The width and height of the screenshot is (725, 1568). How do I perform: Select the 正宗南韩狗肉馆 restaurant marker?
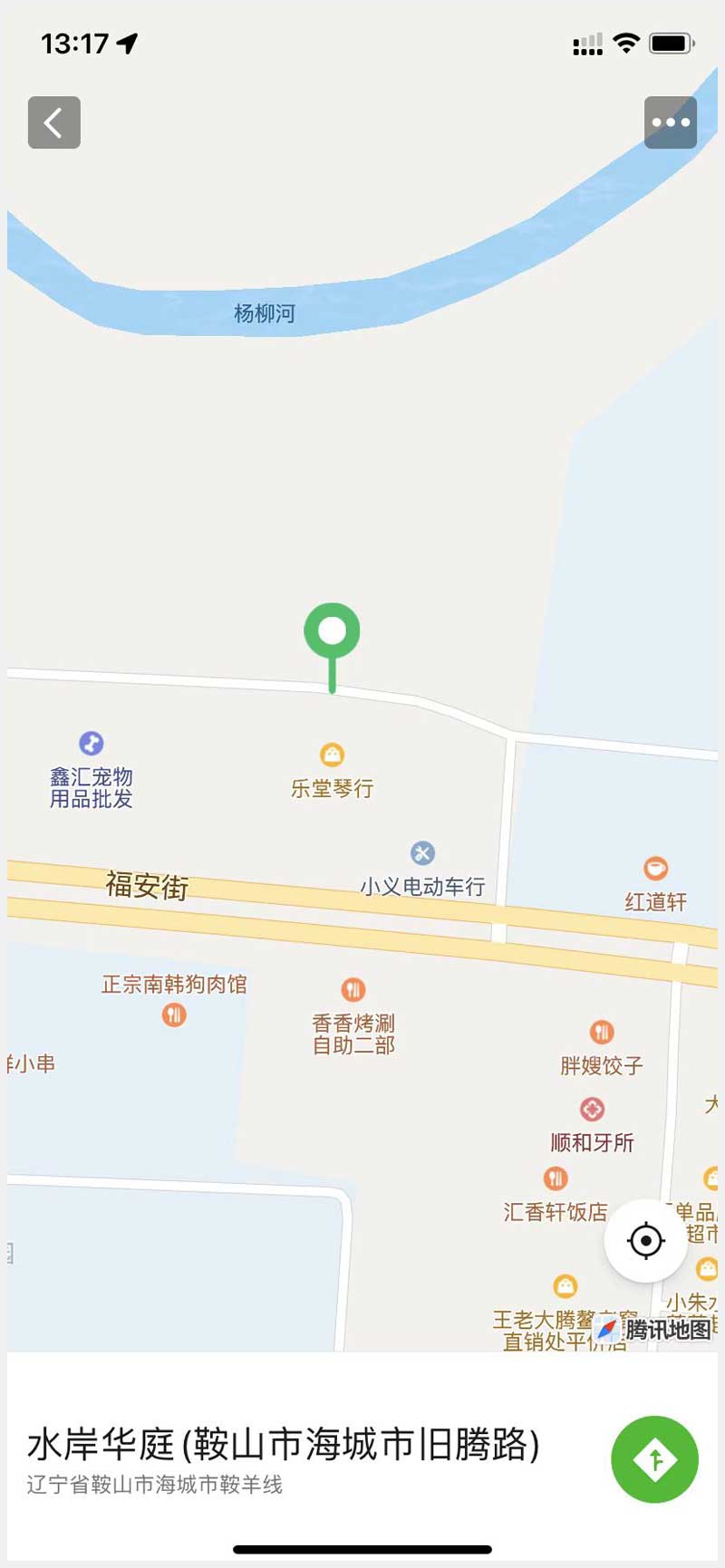[x=174, y=1015]
